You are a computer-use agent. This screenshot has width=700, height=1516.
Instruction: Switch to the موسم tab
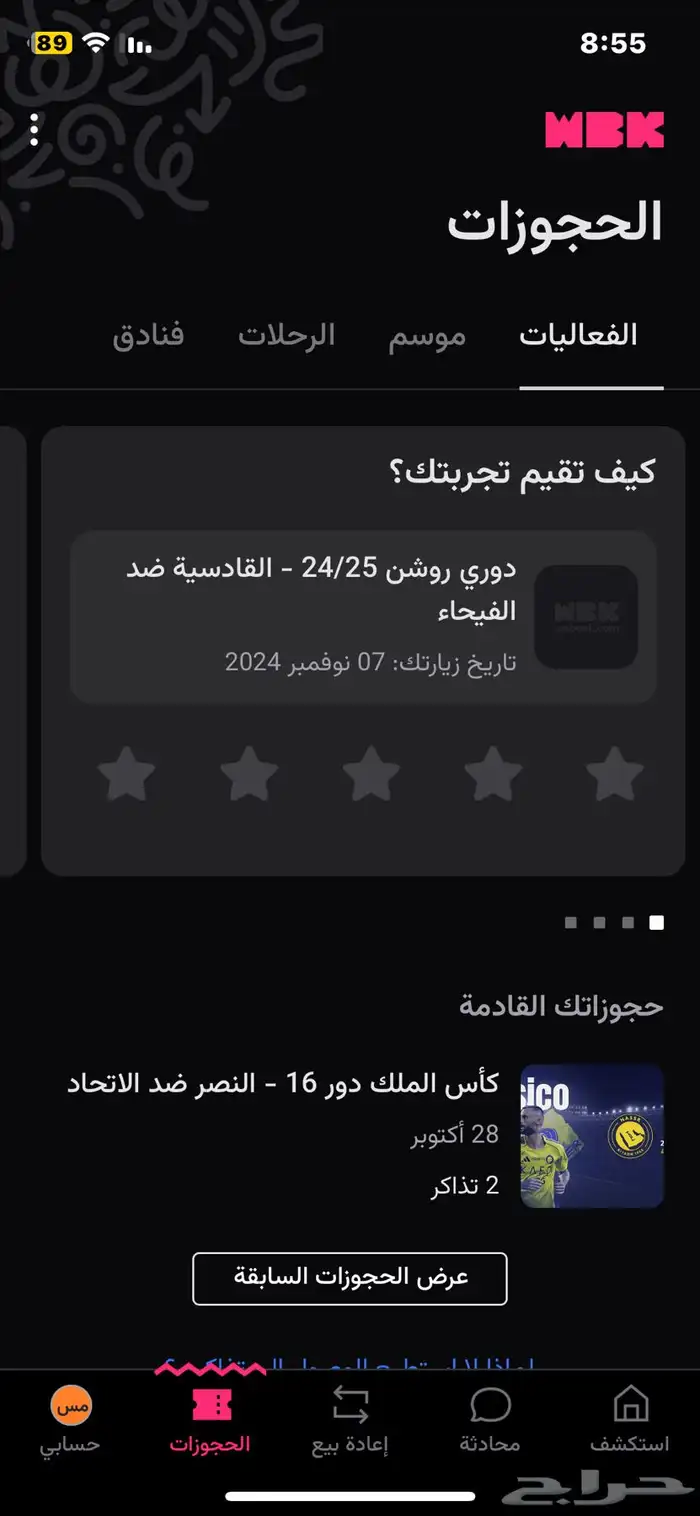(427, 335)
